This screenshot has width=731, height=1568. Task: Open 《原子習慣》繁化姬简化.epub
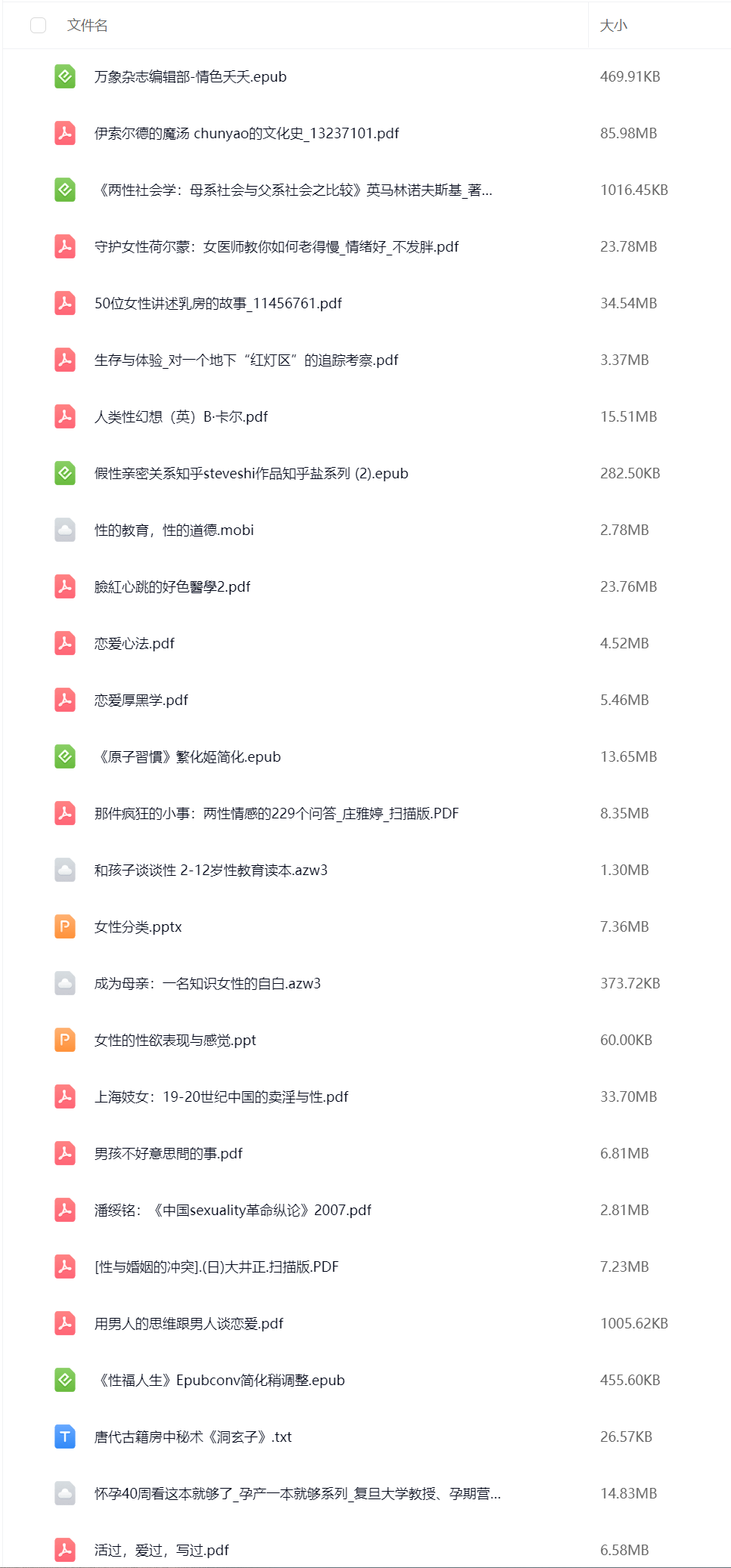tap(187, 757)
